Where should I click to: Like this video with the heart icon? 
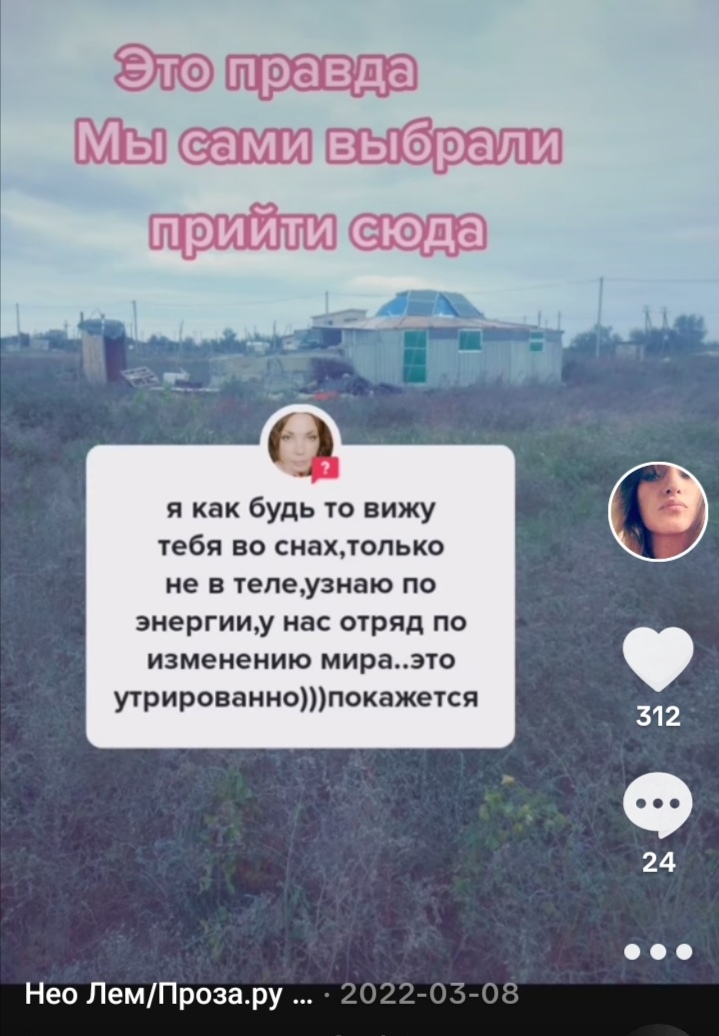[657, 658]
